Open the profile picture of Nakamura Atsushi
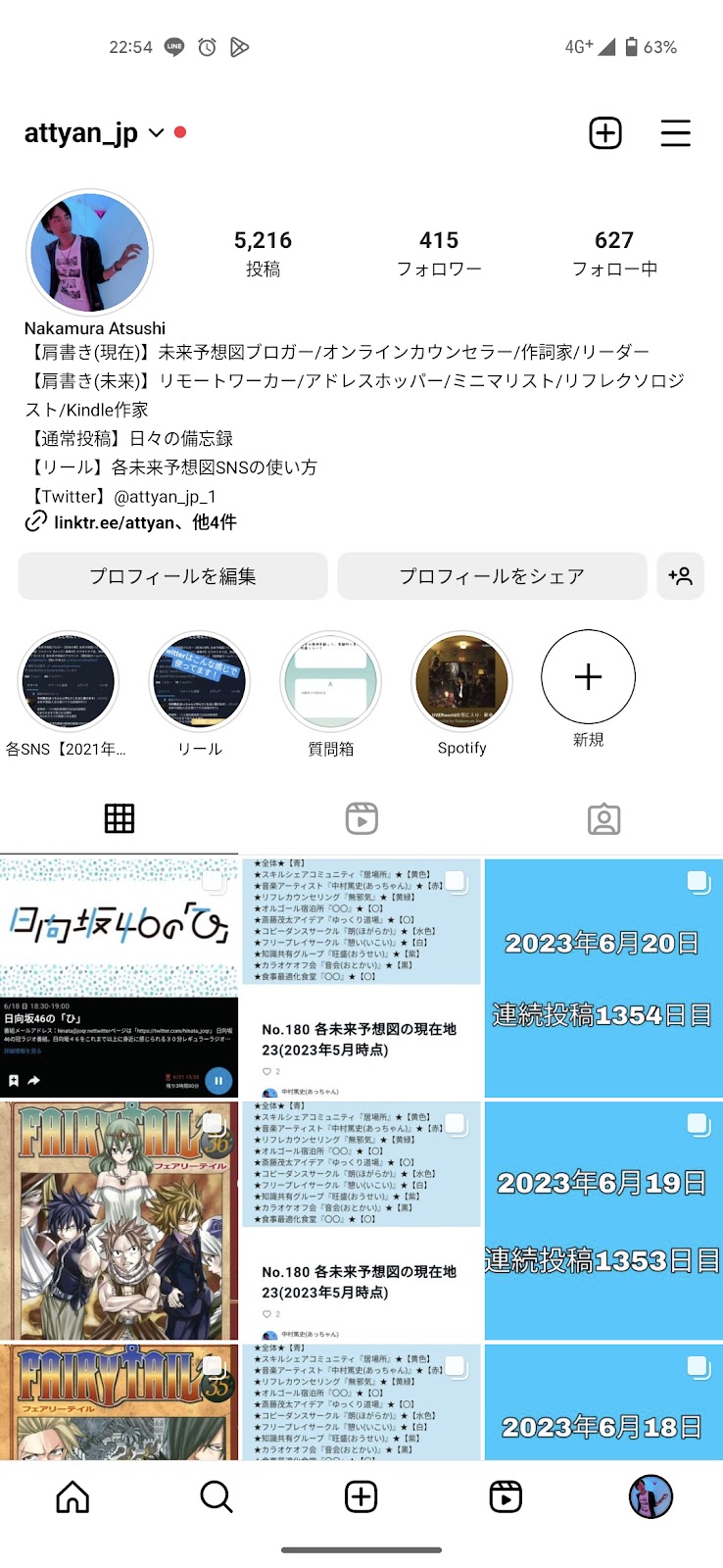 [x=90, y=253]
